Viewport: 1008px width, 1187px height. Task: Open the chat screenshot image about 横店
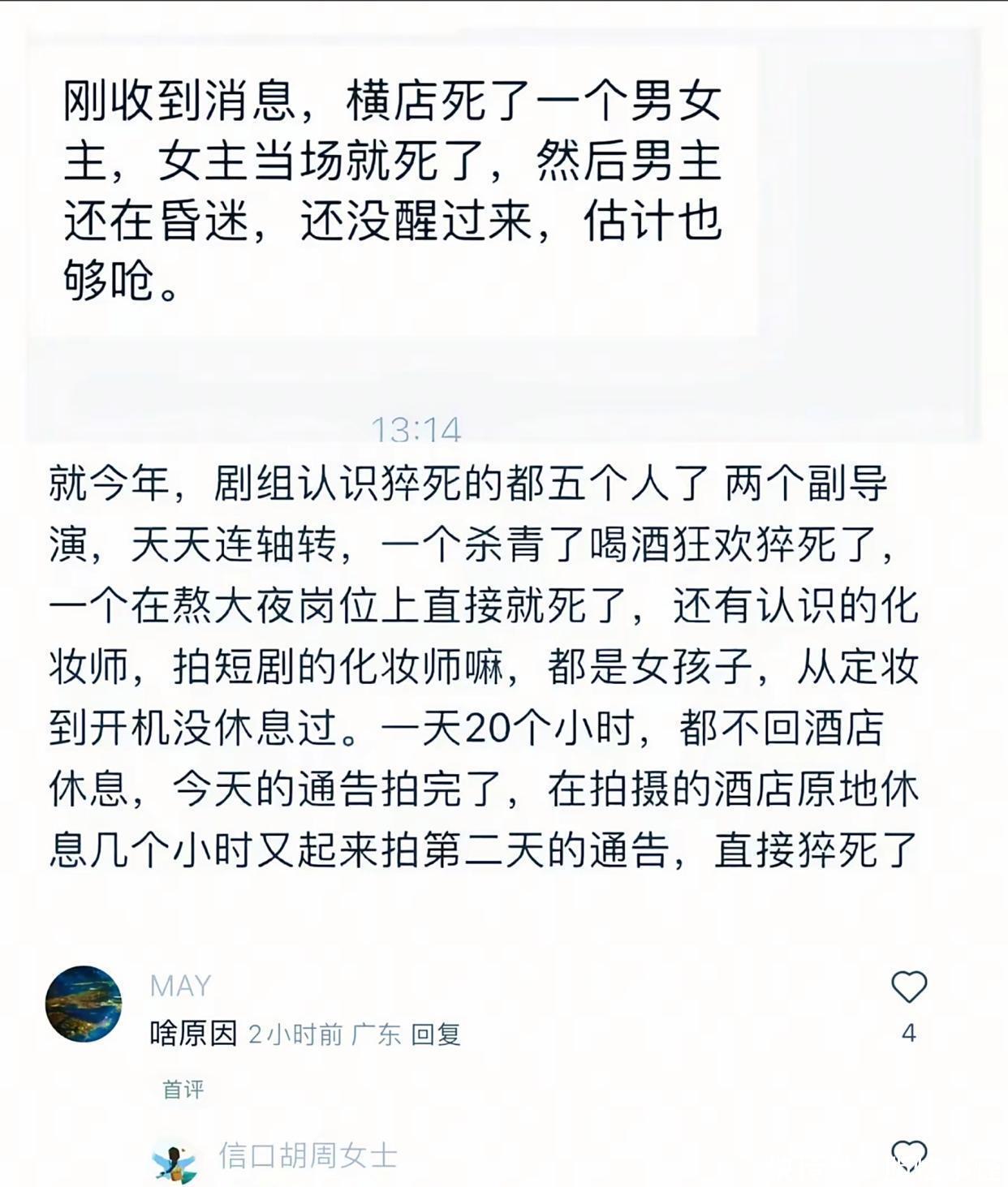point(503,235)
